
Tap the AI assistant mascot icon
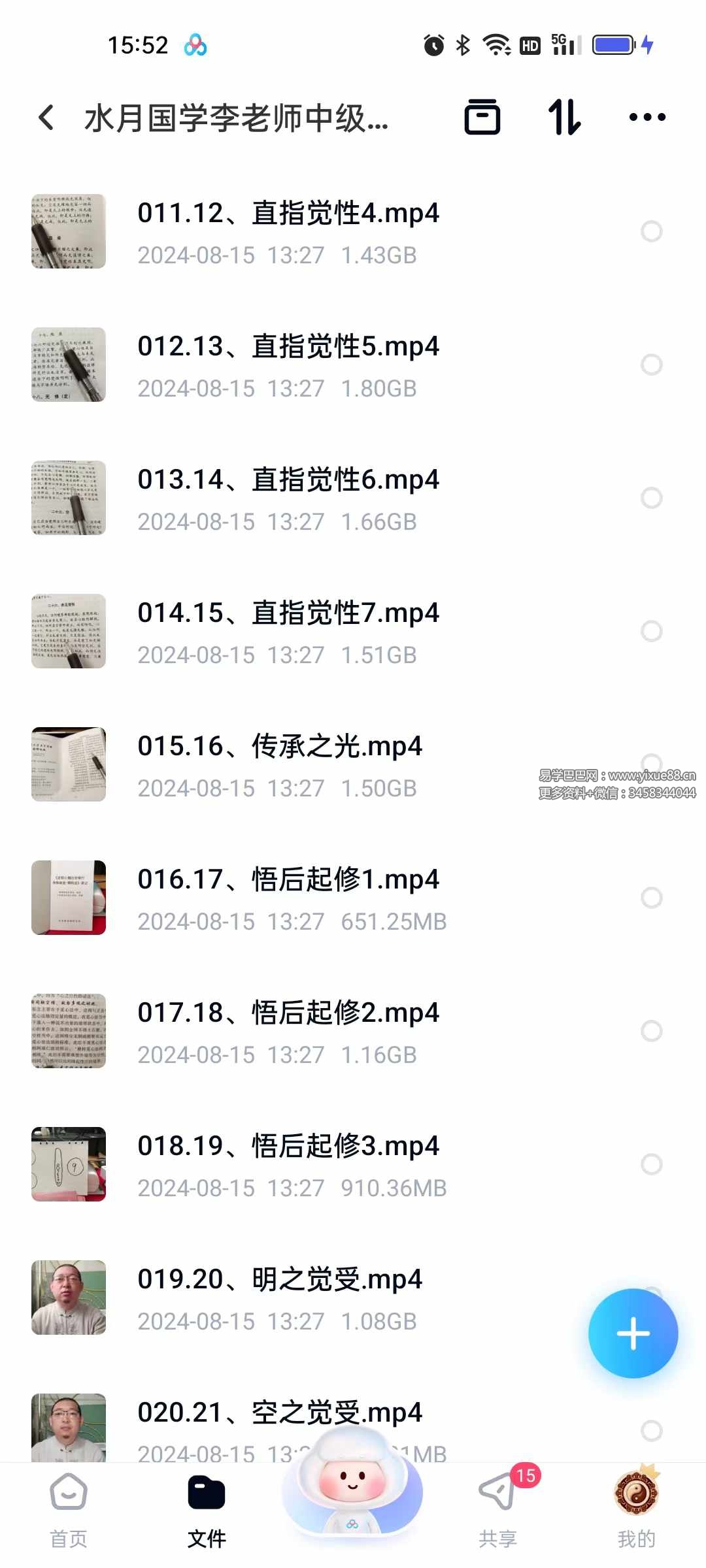[352, 1496]
